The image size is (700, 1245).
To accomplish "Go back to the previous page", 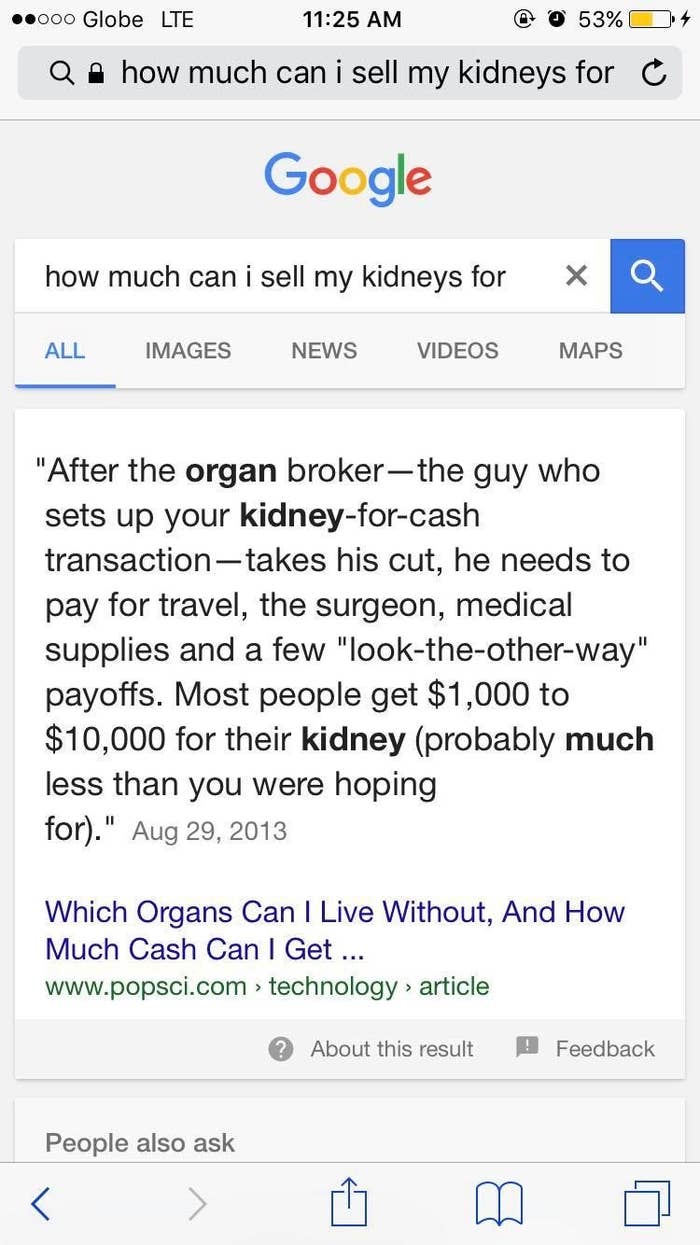I will [x=40, y=1204].
